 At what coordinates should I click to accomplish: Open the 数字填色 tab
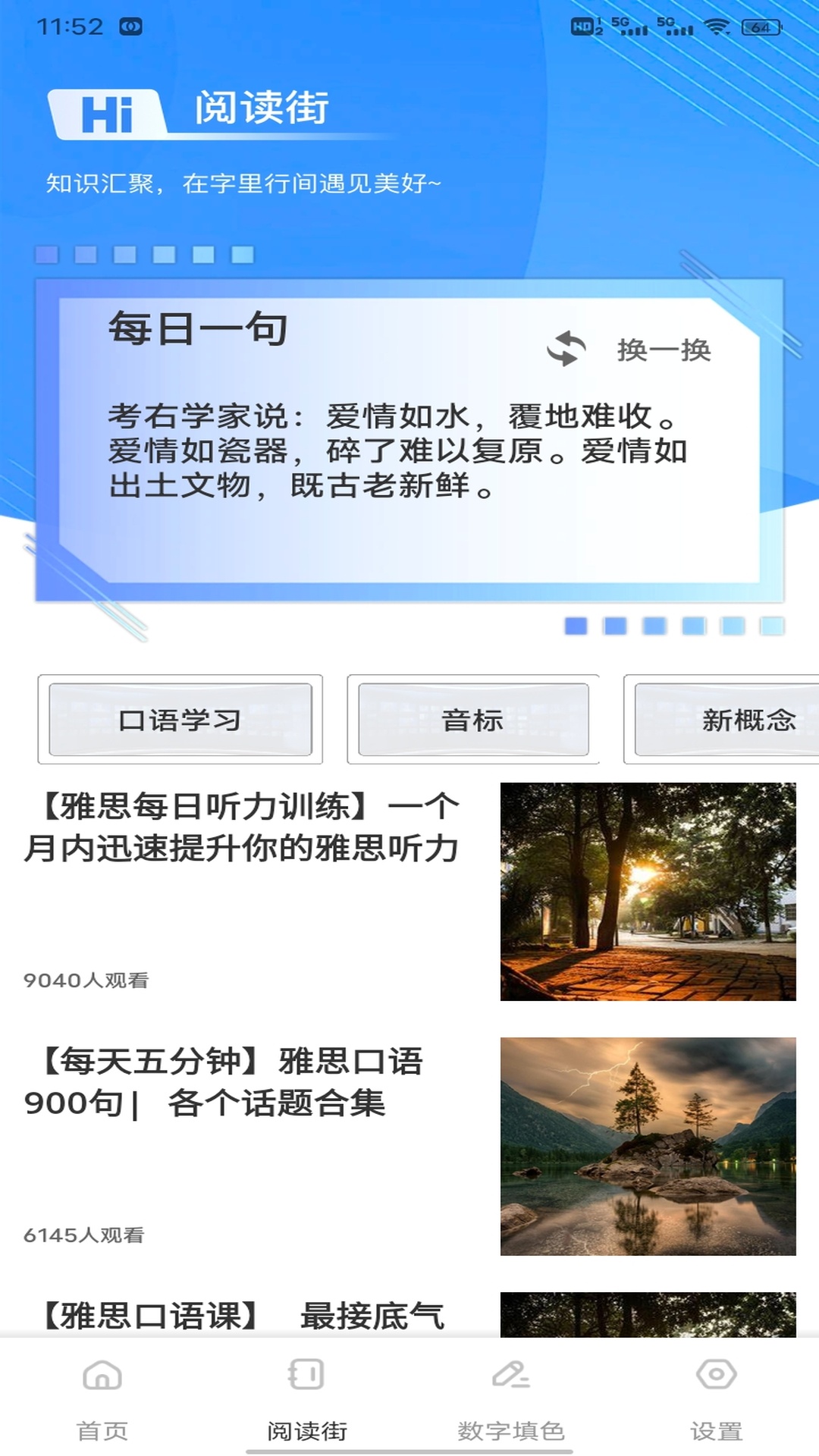(x=512, y=1430)
